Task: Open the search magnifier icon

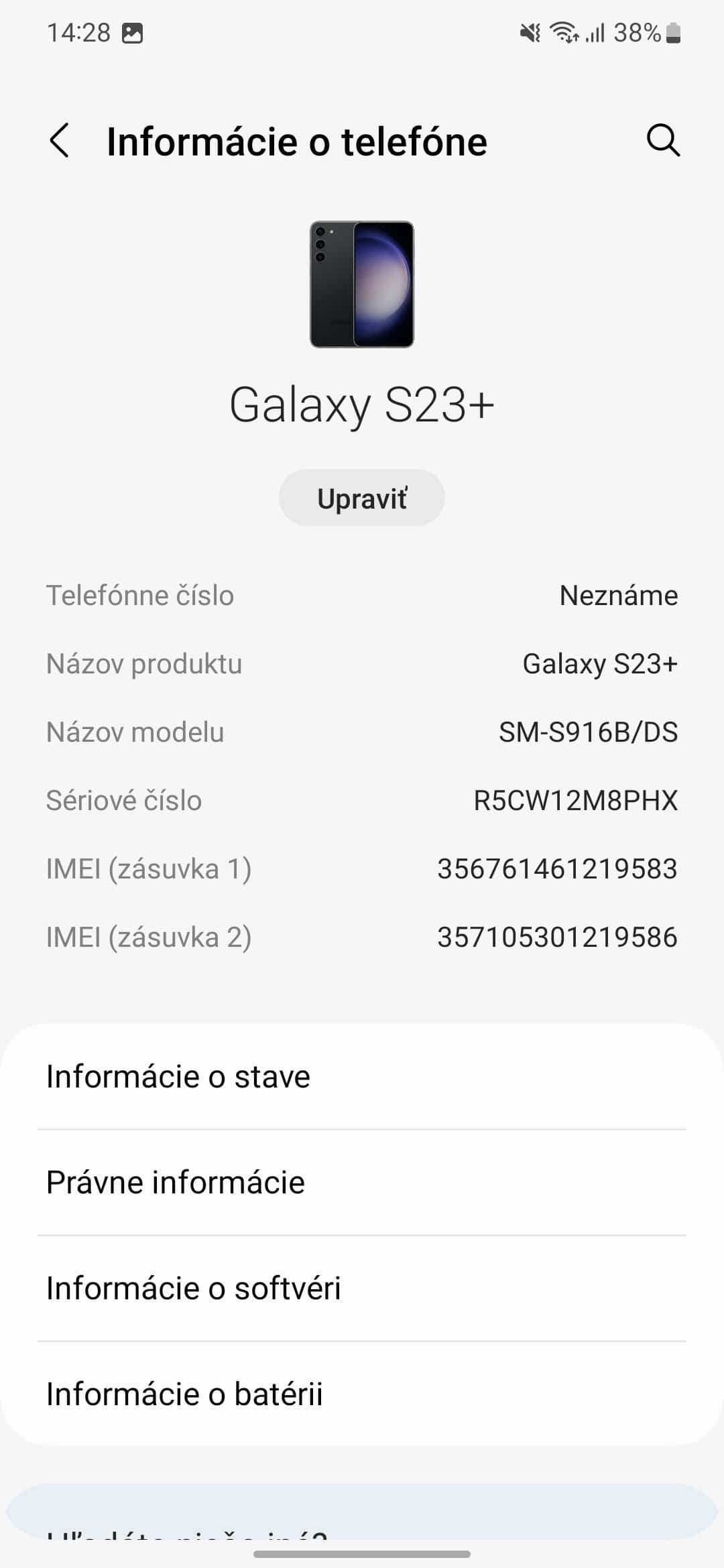Action: tap(663, 141)
